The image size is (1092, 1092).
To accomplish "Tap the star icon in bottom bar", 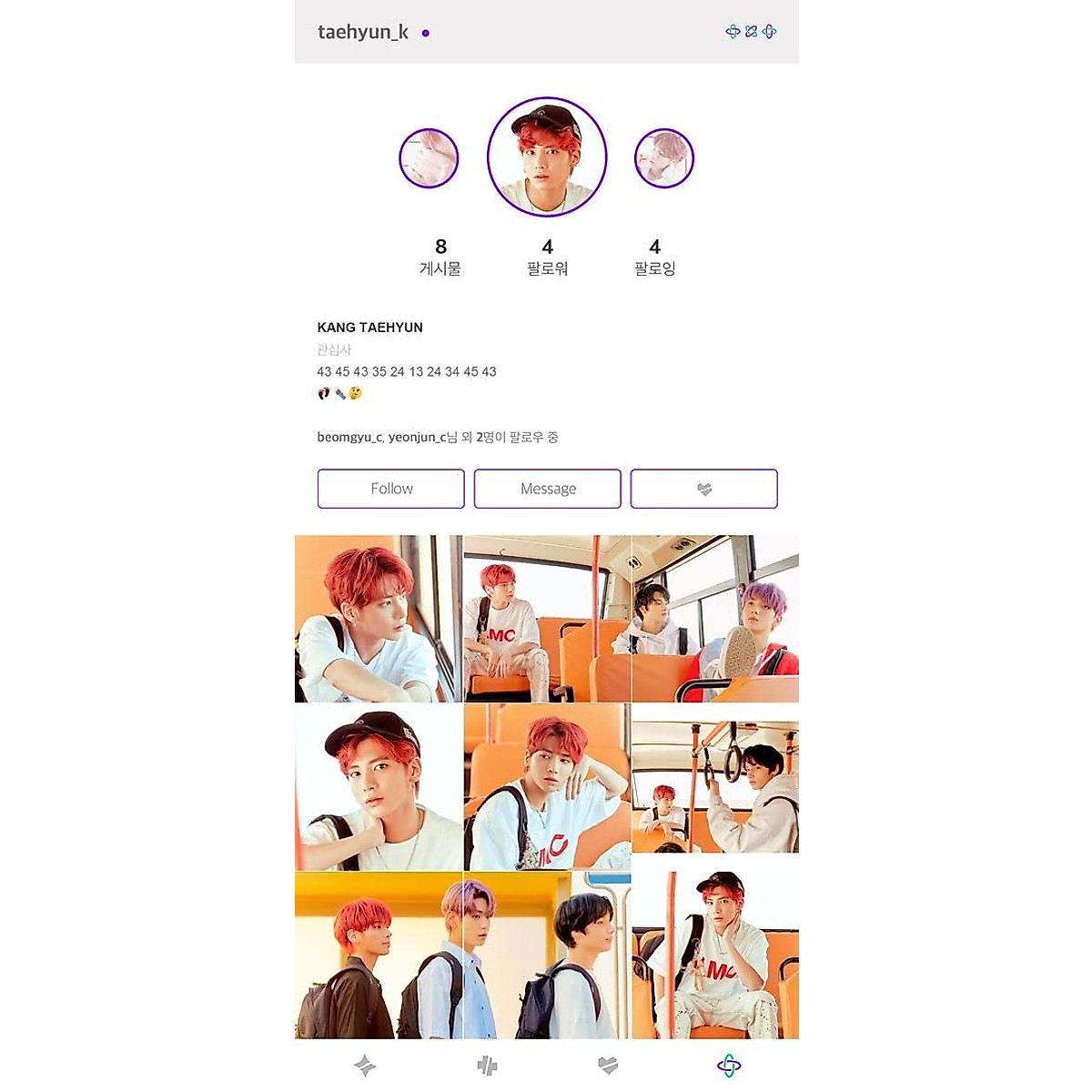I will tap(365, 1066).
